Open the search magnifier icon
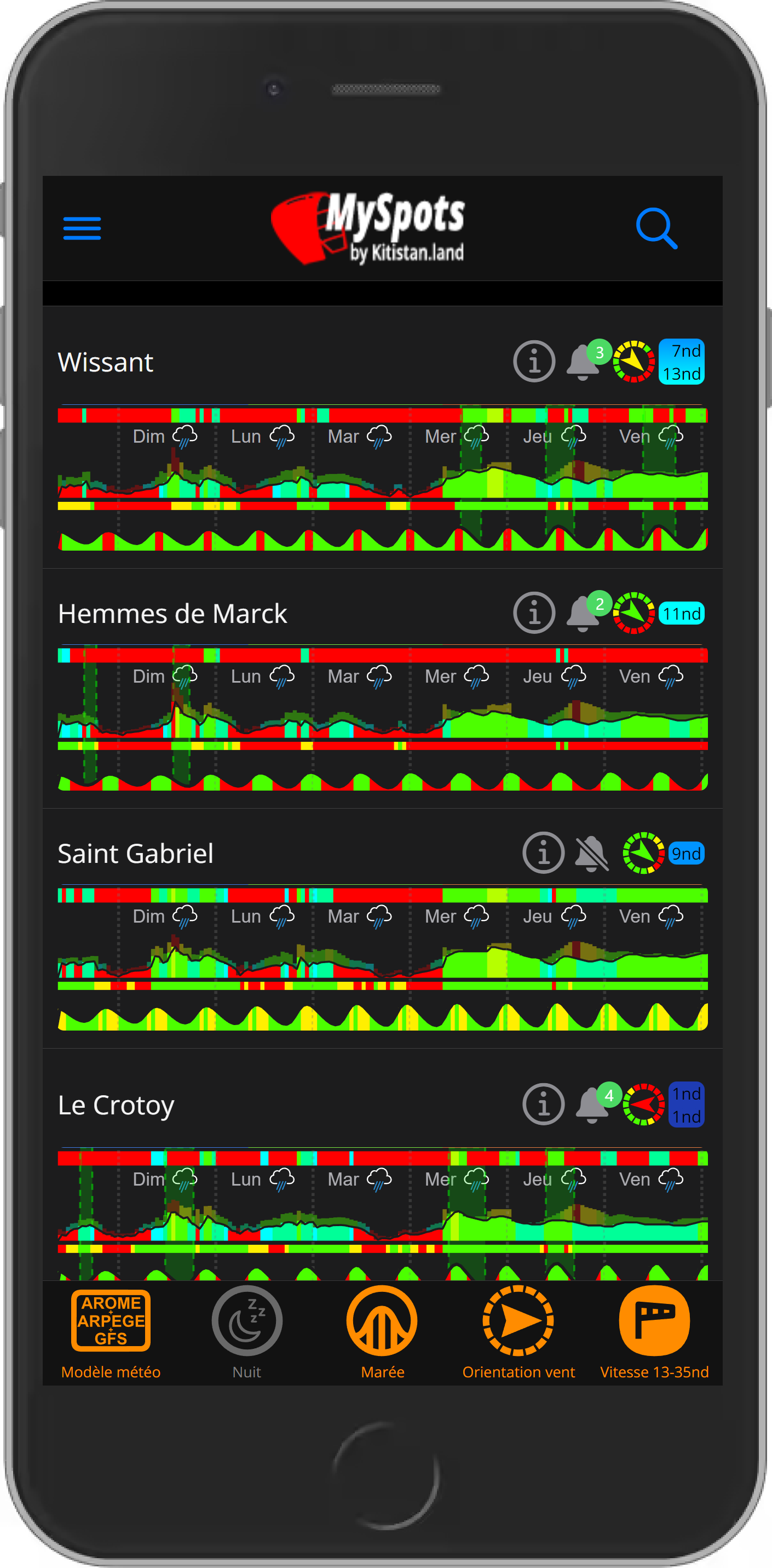The height and width of the screenshot is (1568, 772). click(656, 228)
